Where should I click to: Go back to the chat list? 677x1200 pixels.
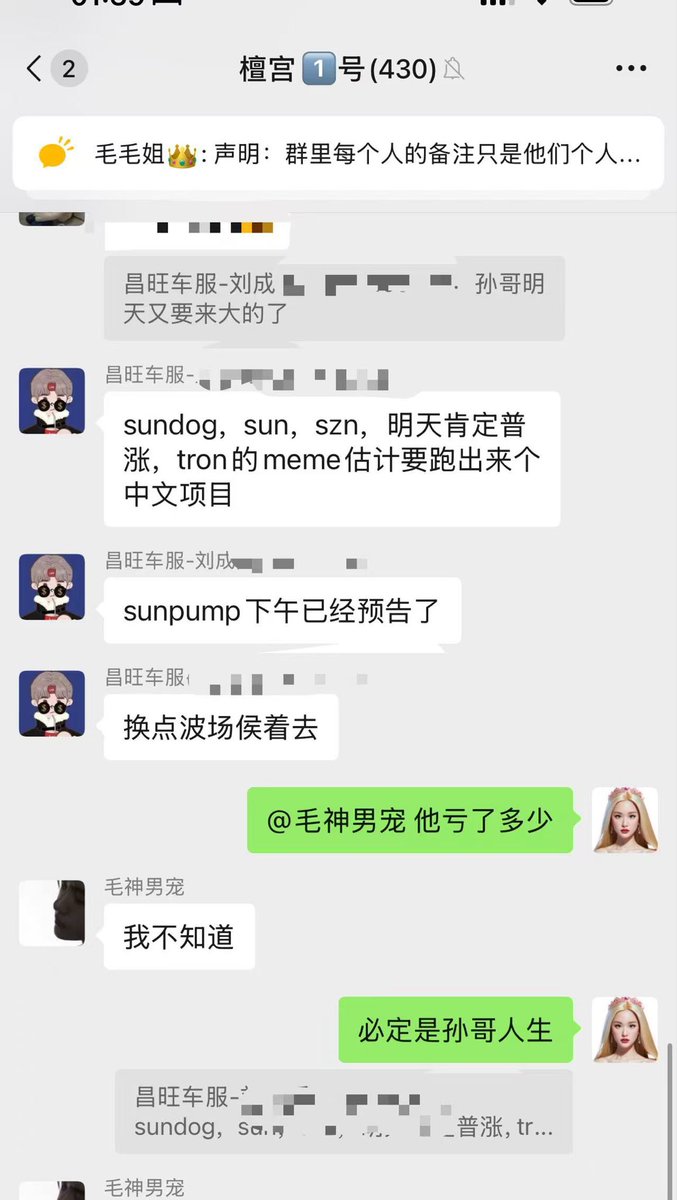click(36, 69)
